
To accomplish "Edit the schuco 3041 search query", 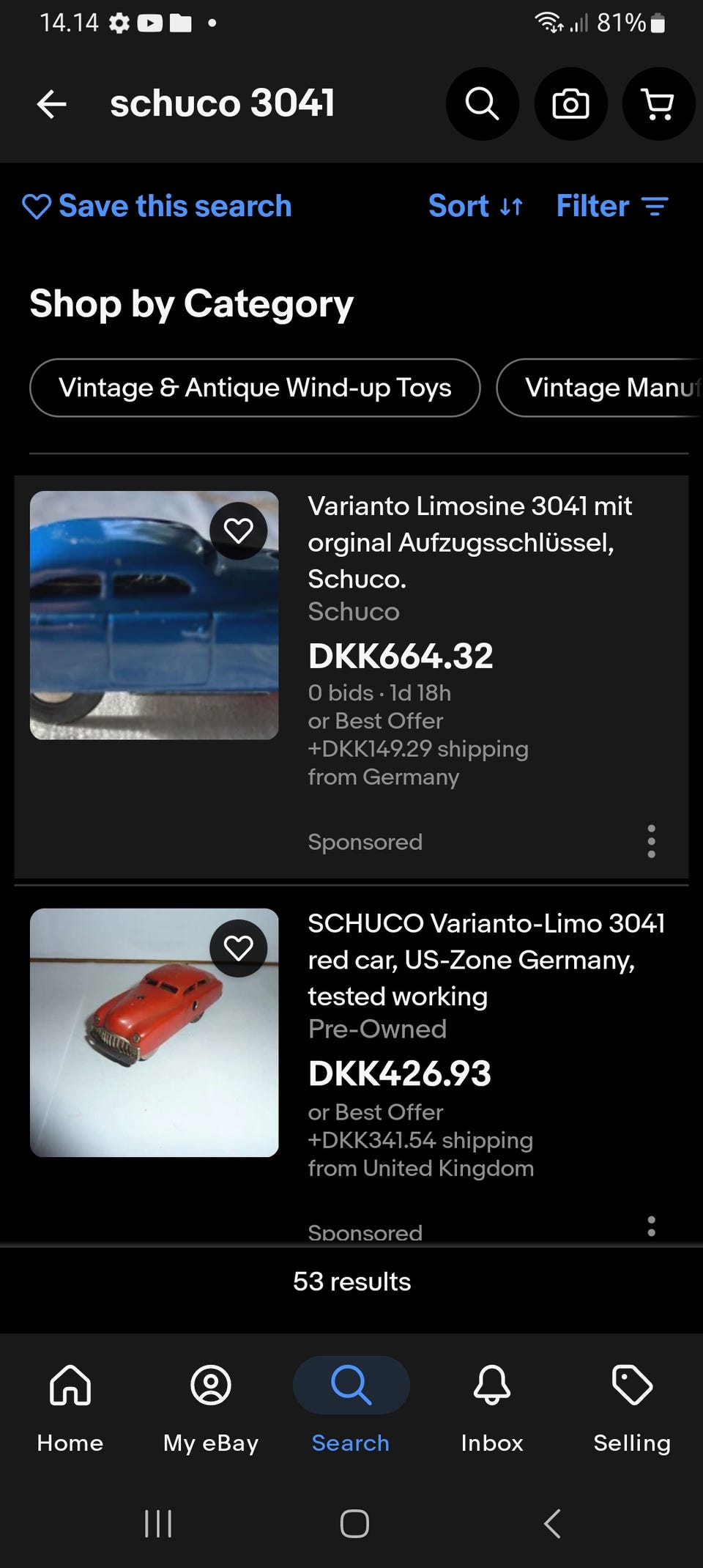I will coord(223,103).
